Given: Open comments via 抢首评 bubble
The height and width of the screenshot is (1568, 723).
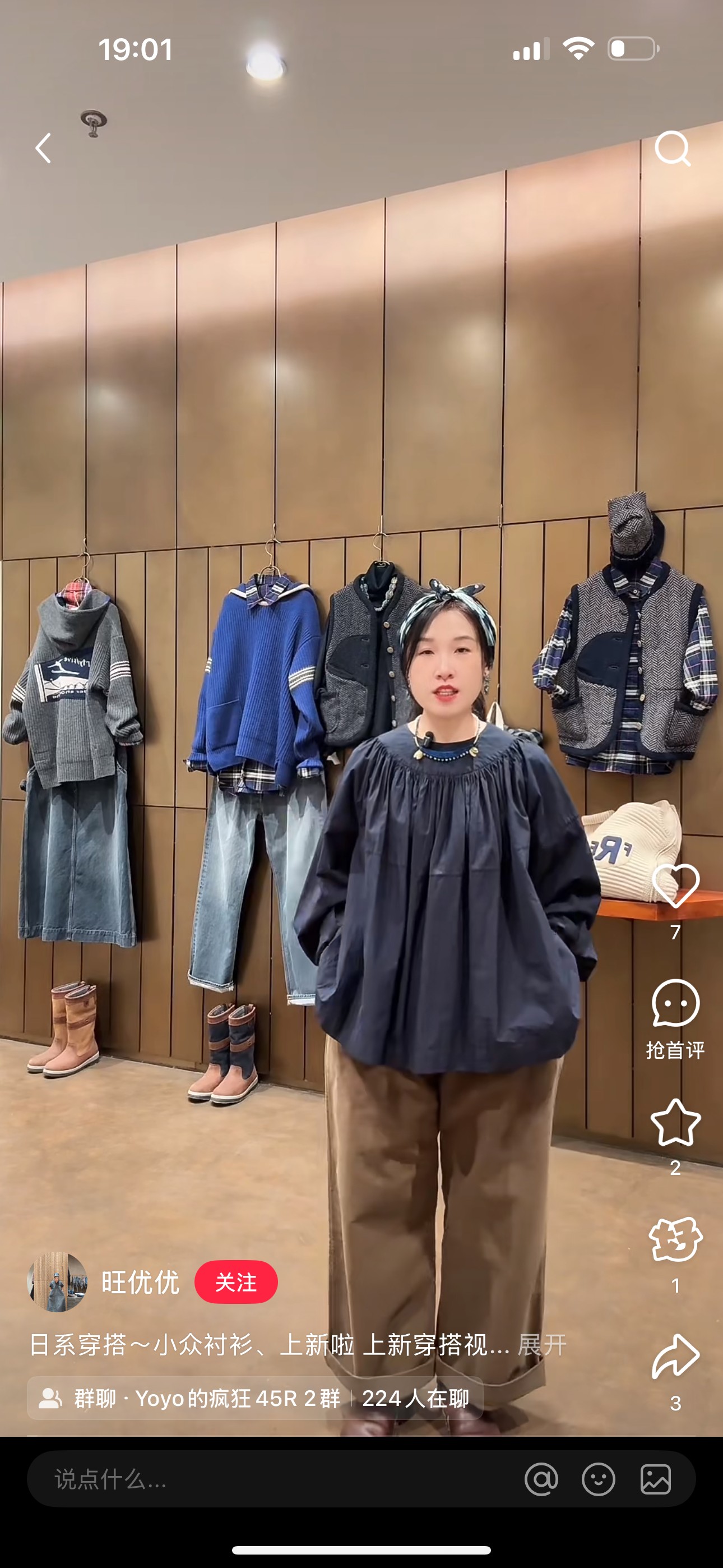Looking at the screenshot, I should tap(675, 1003).
